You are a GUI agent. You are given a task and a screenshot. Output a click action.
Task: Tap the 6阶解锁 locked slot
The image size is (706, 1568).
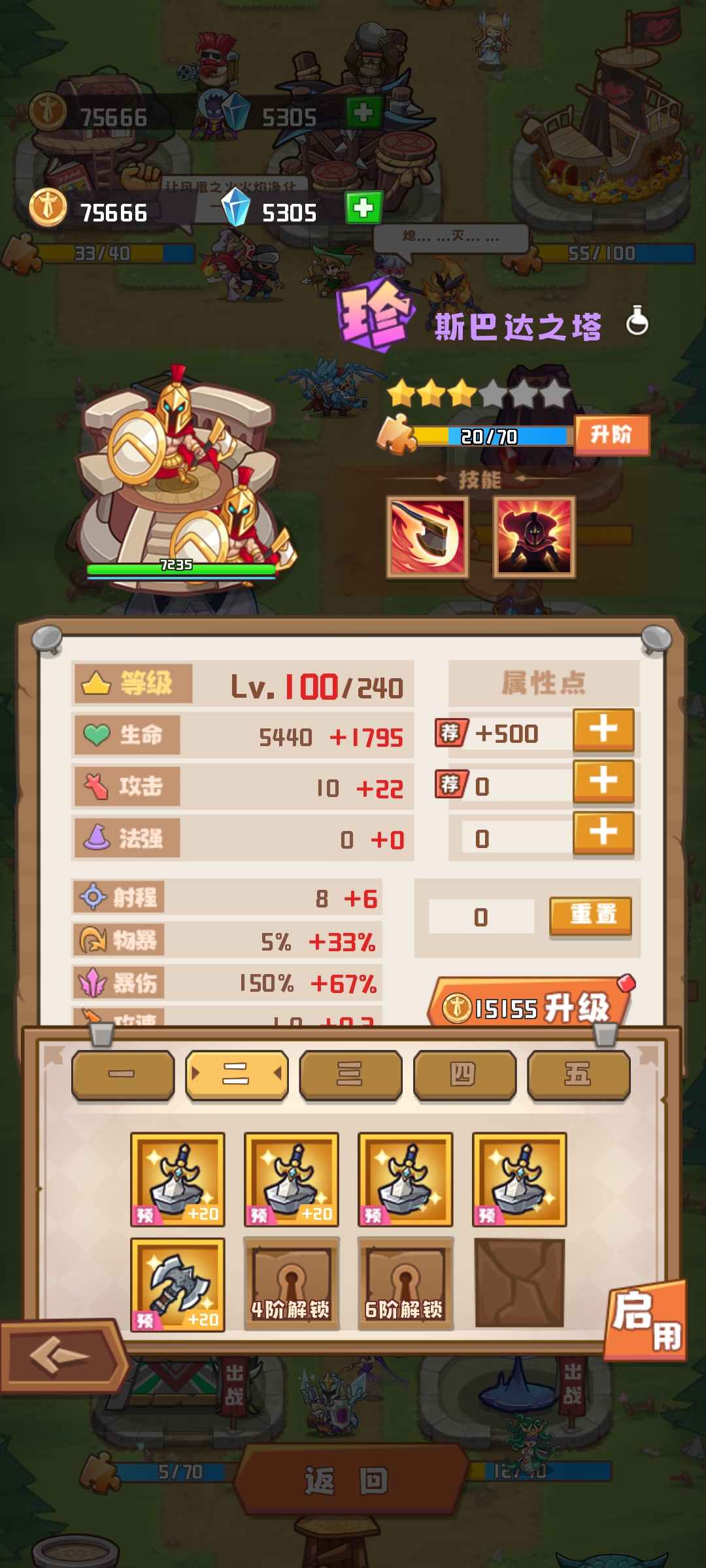[405, 1284]
